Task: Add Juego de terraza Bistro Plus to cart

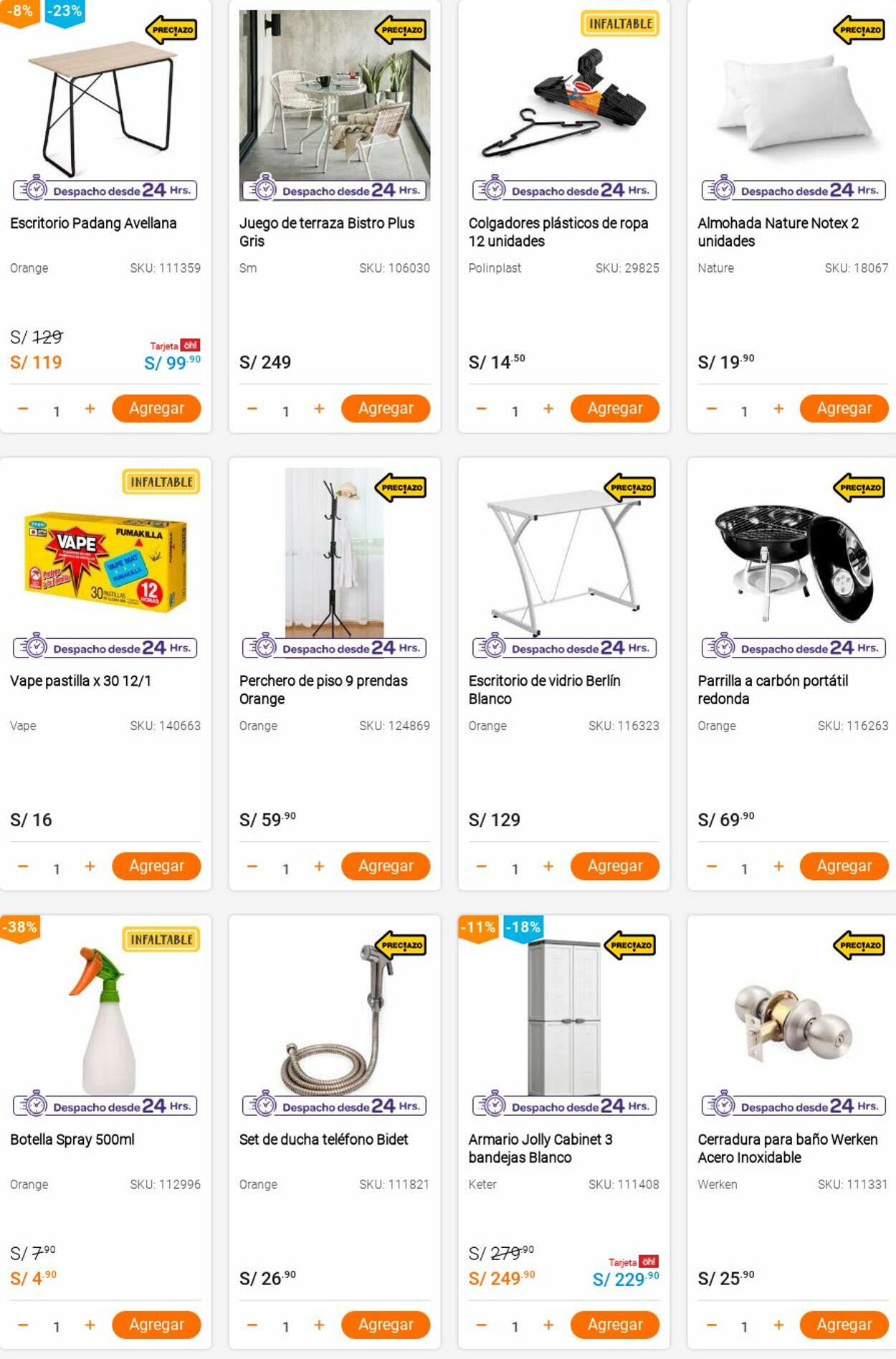Action: point(386,408)
